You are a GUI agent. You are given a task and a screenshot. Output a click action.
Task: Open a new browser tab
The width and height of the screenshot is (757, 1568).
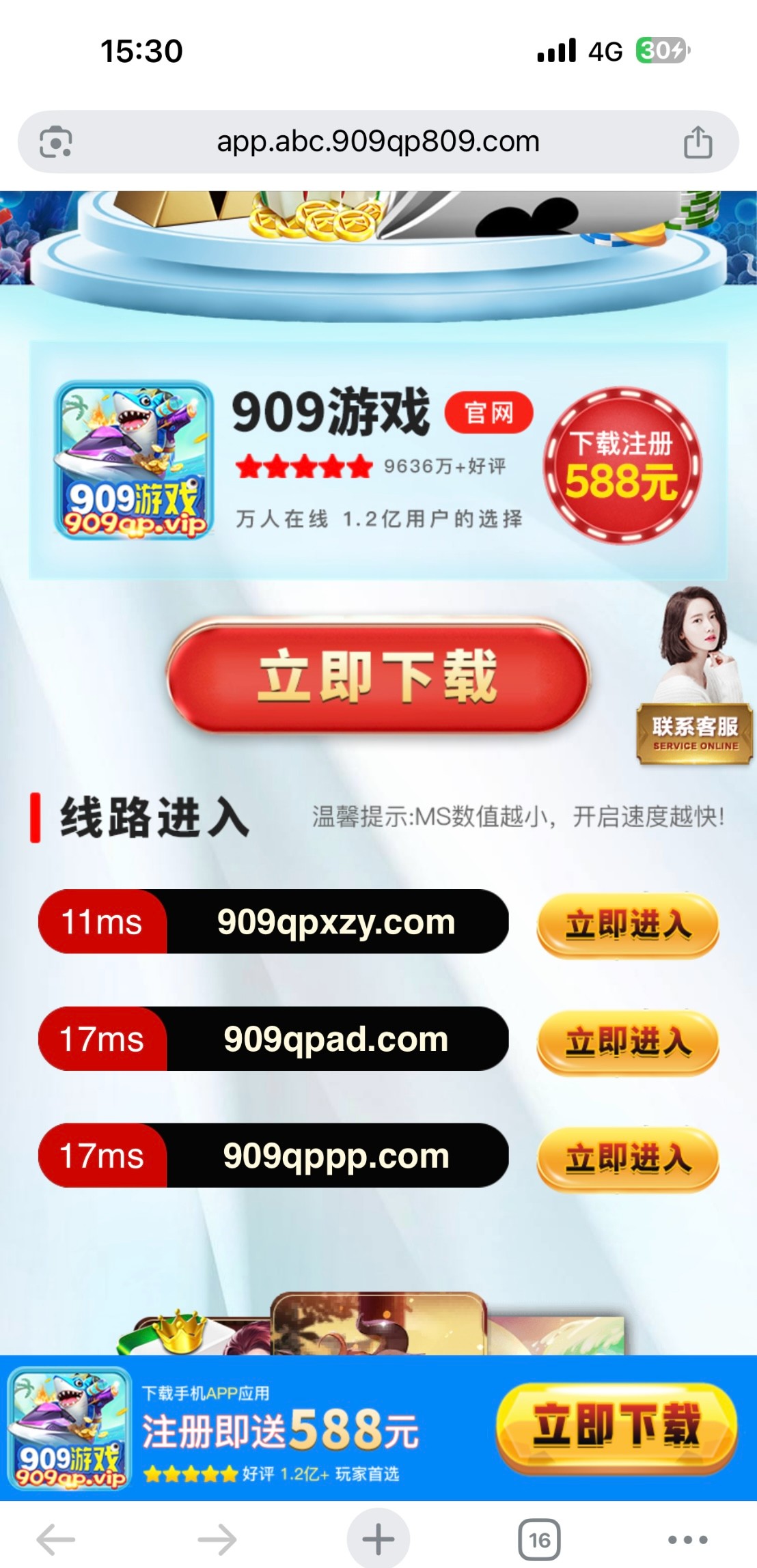(x=378, y=1539)
